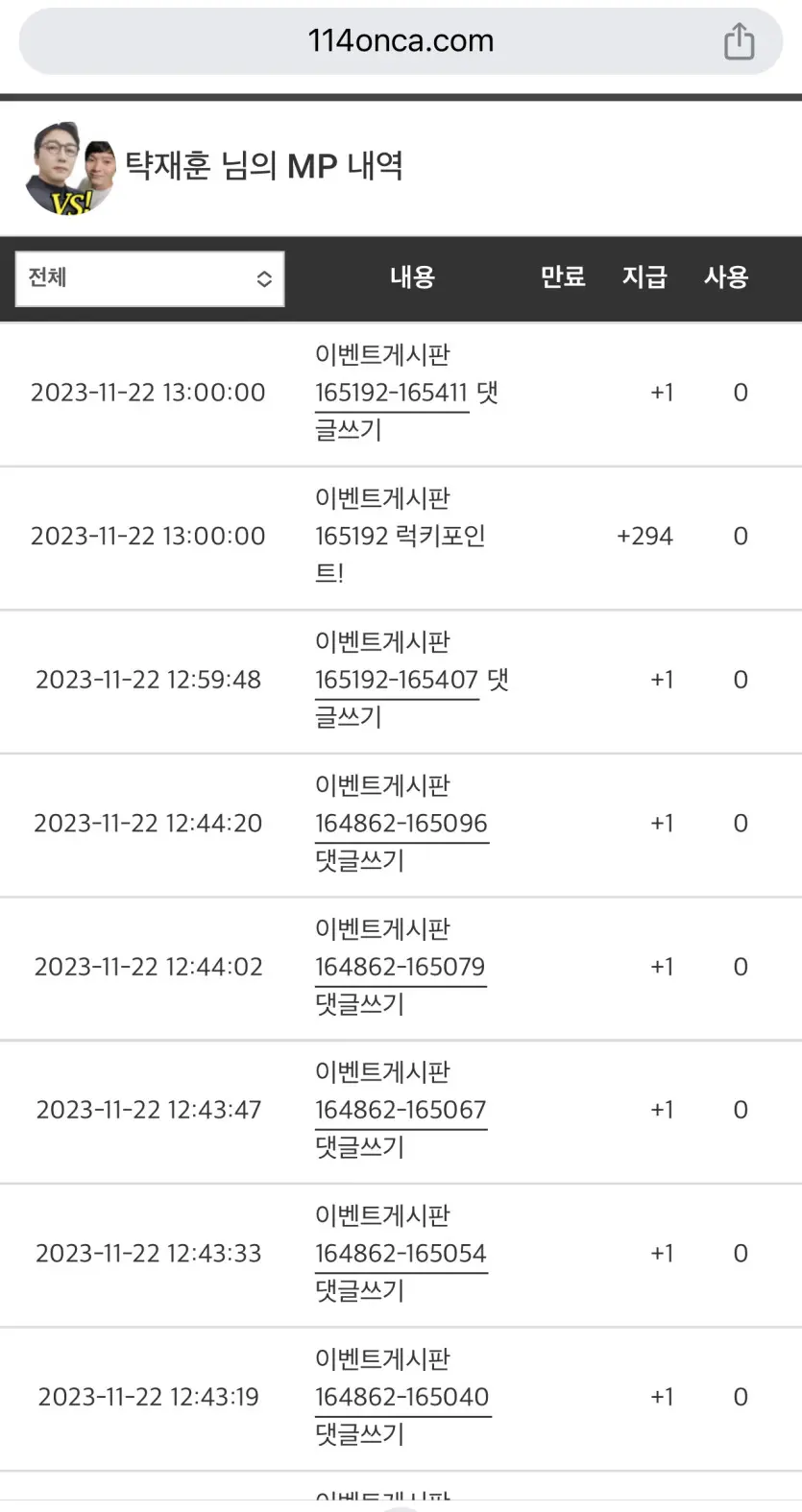This screenshot has width=802, height=1512.
Task: Open the 164862-165096 link
Action: coord(401,824)
